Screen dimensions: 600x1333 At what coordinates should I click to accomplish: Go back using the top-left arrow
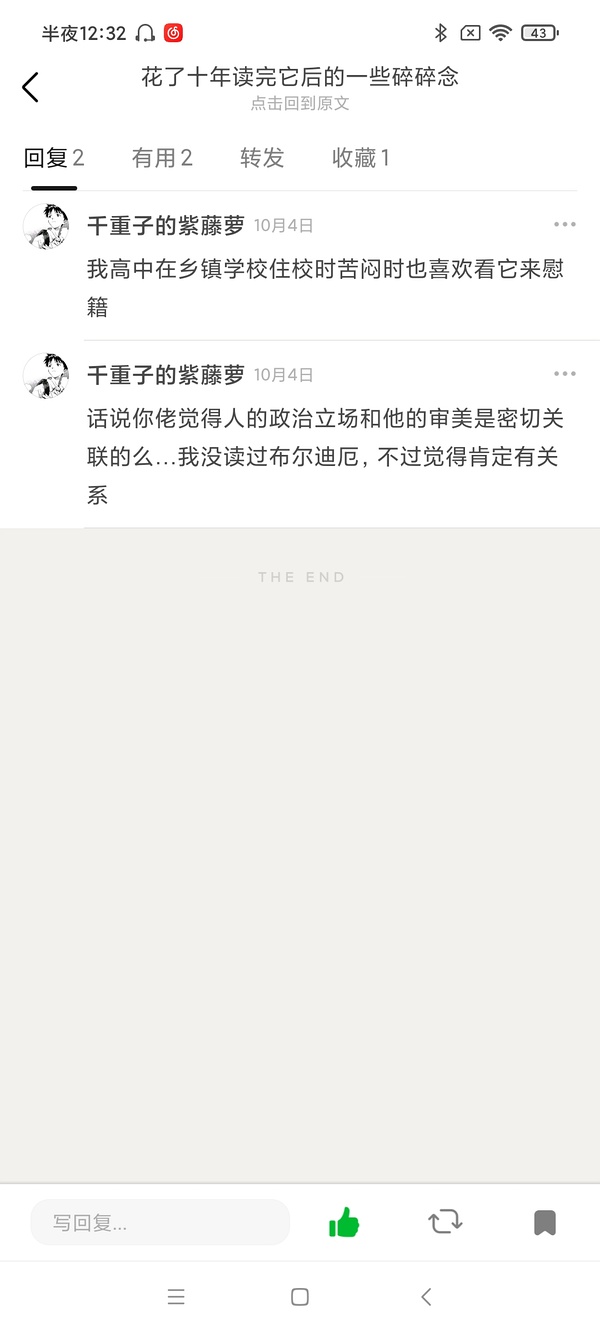point(31,87)
